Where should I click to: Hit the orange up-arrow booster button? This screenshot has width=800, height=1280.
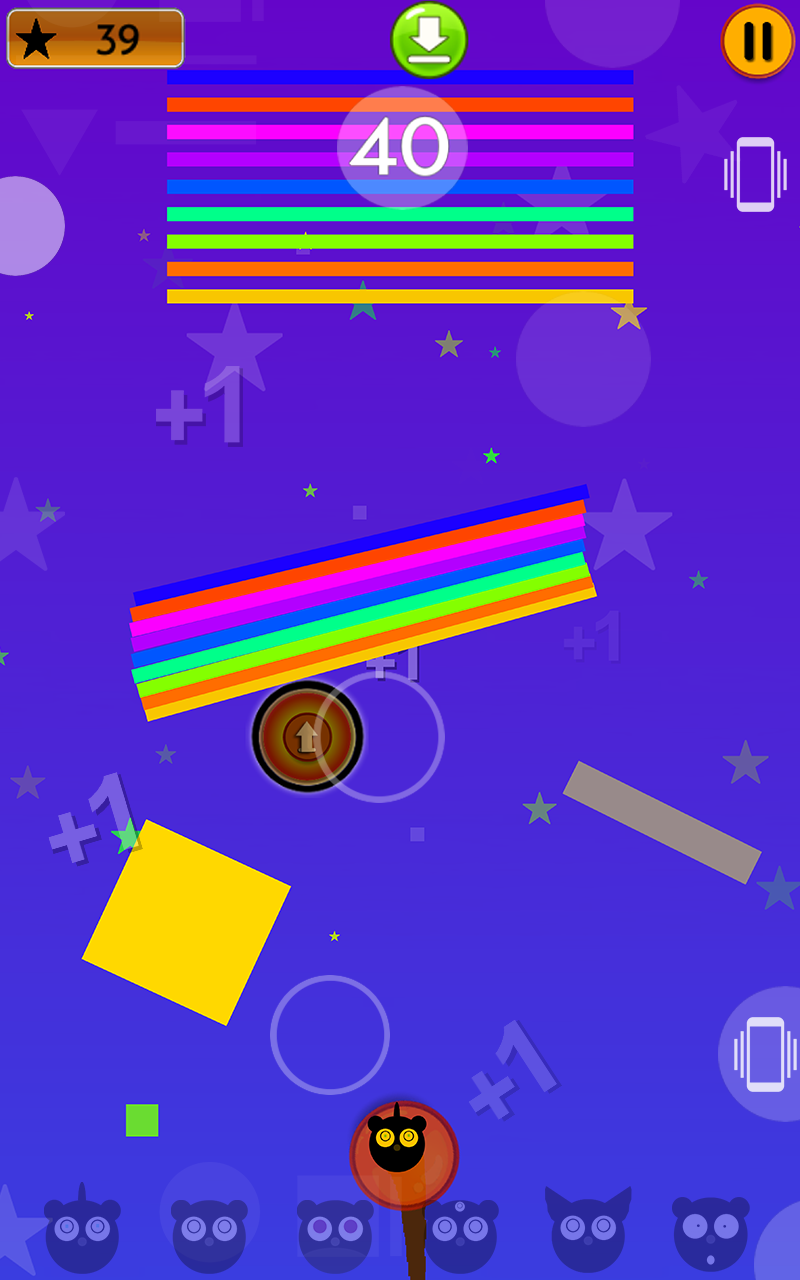coord(307,737)
